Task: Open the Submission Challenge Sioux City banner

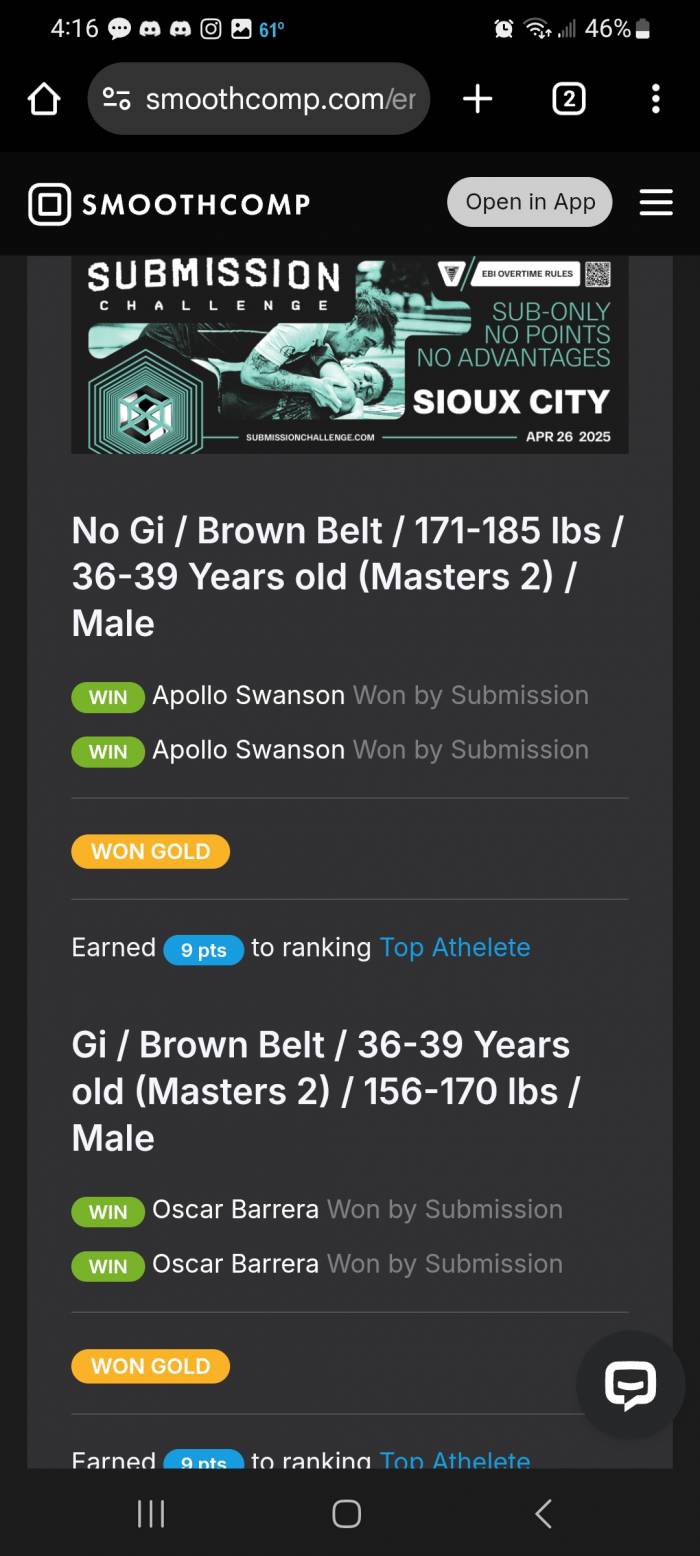Action: 349,355
